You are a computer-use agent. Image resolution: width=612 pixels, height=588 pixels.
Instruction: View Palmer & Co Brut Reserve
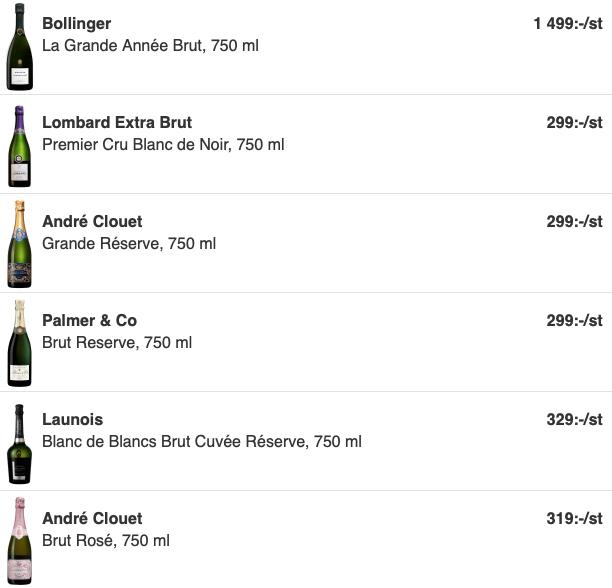pyautogui.click(x=89, y=320)
